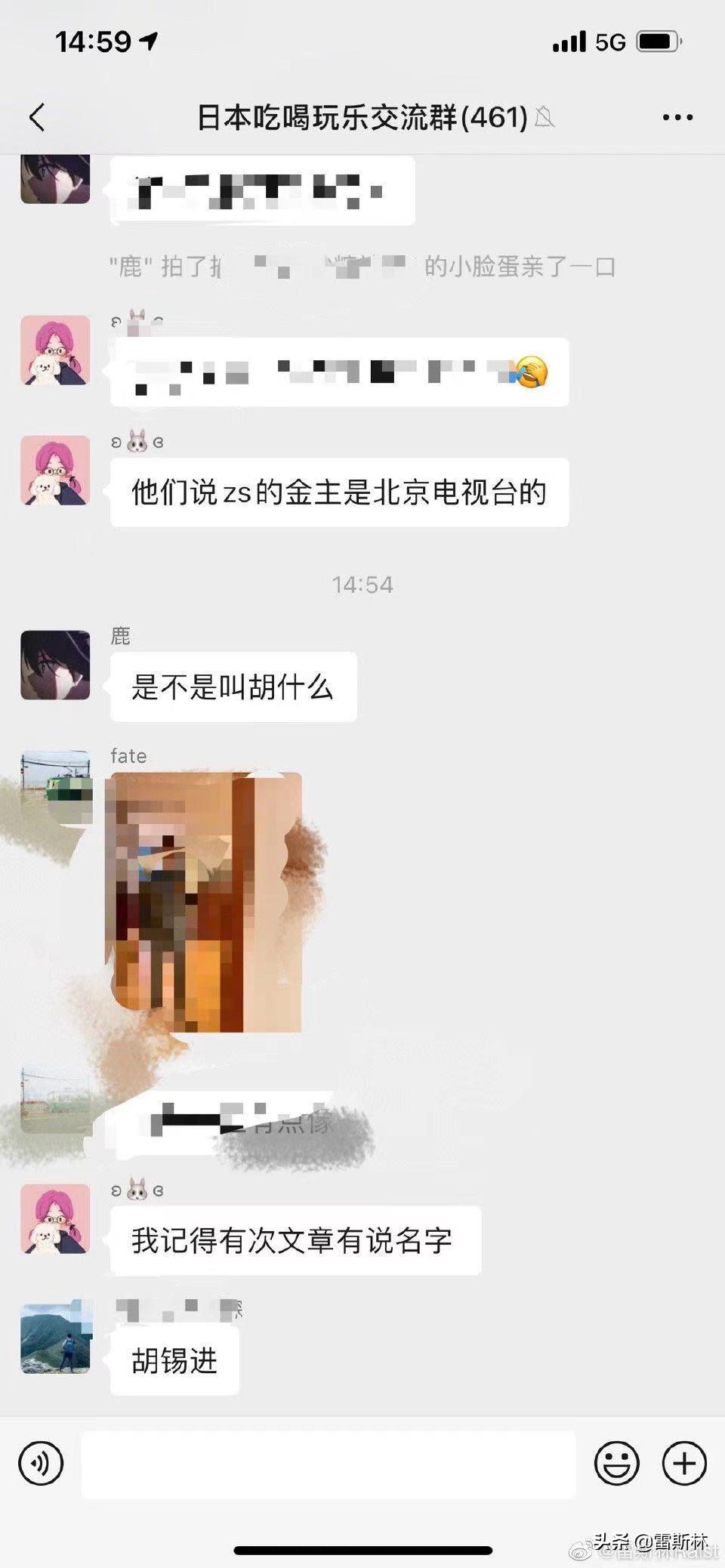Tap the 5G network indicator
The image size is (725, 1568).
[609, 42]
